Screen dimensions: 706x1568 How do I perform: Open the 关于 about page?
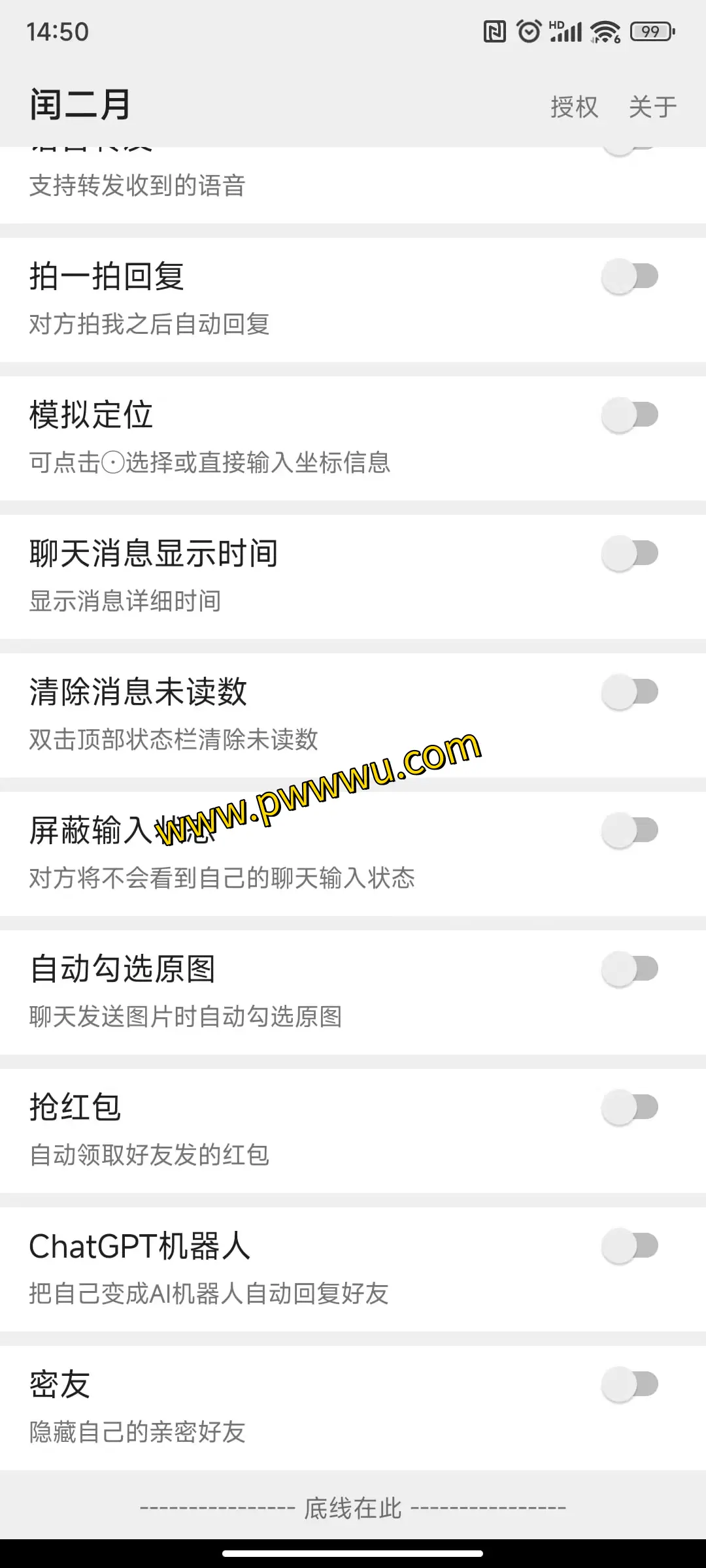click(x=652, y=107)
